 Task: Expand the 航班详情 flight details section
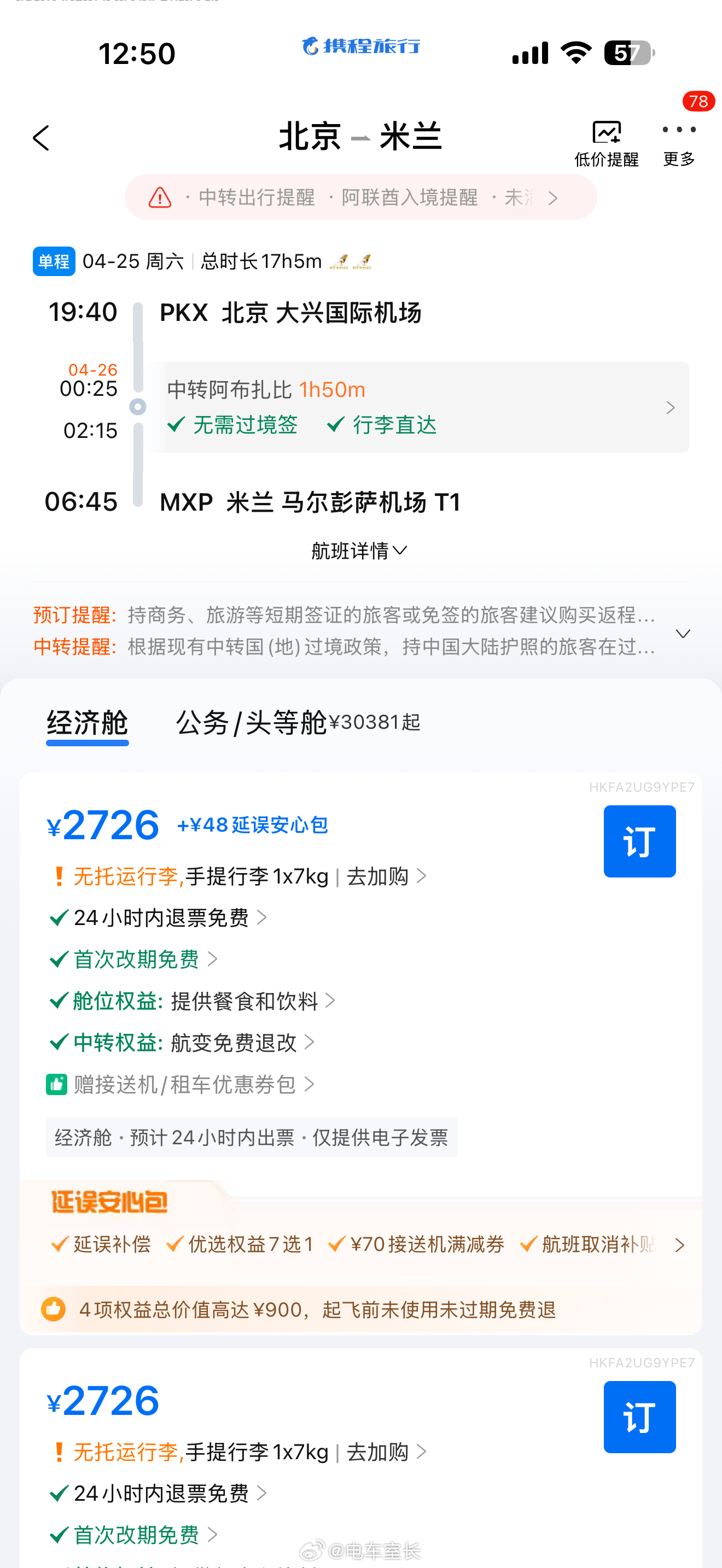click(x=360, y=549)
